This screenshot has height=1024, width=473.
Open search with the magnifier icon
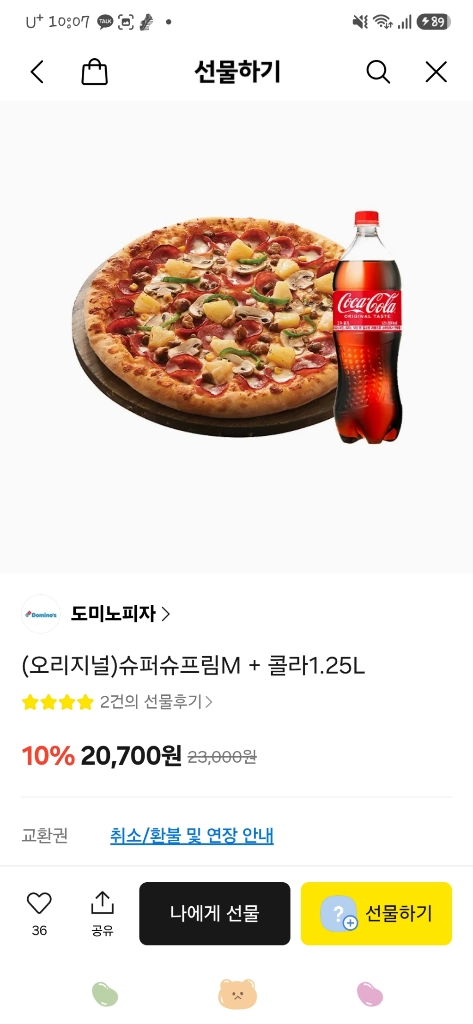coord(378,72)
